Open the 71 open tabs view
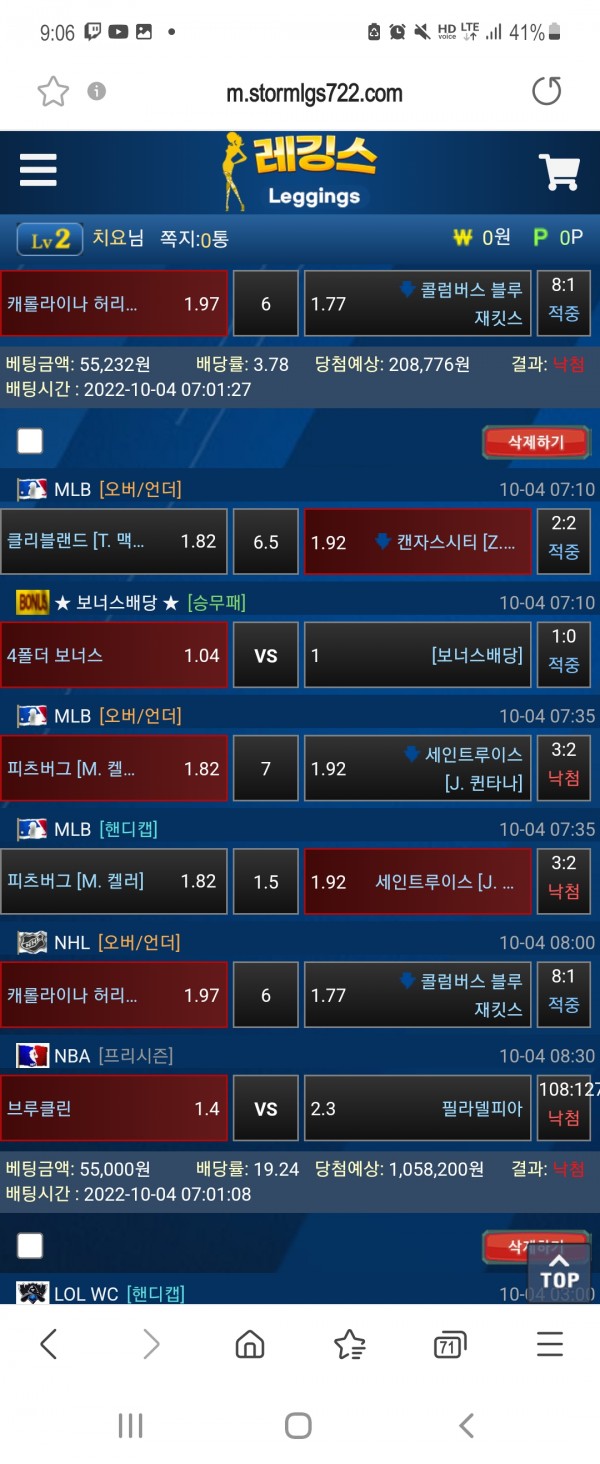 450,1345
